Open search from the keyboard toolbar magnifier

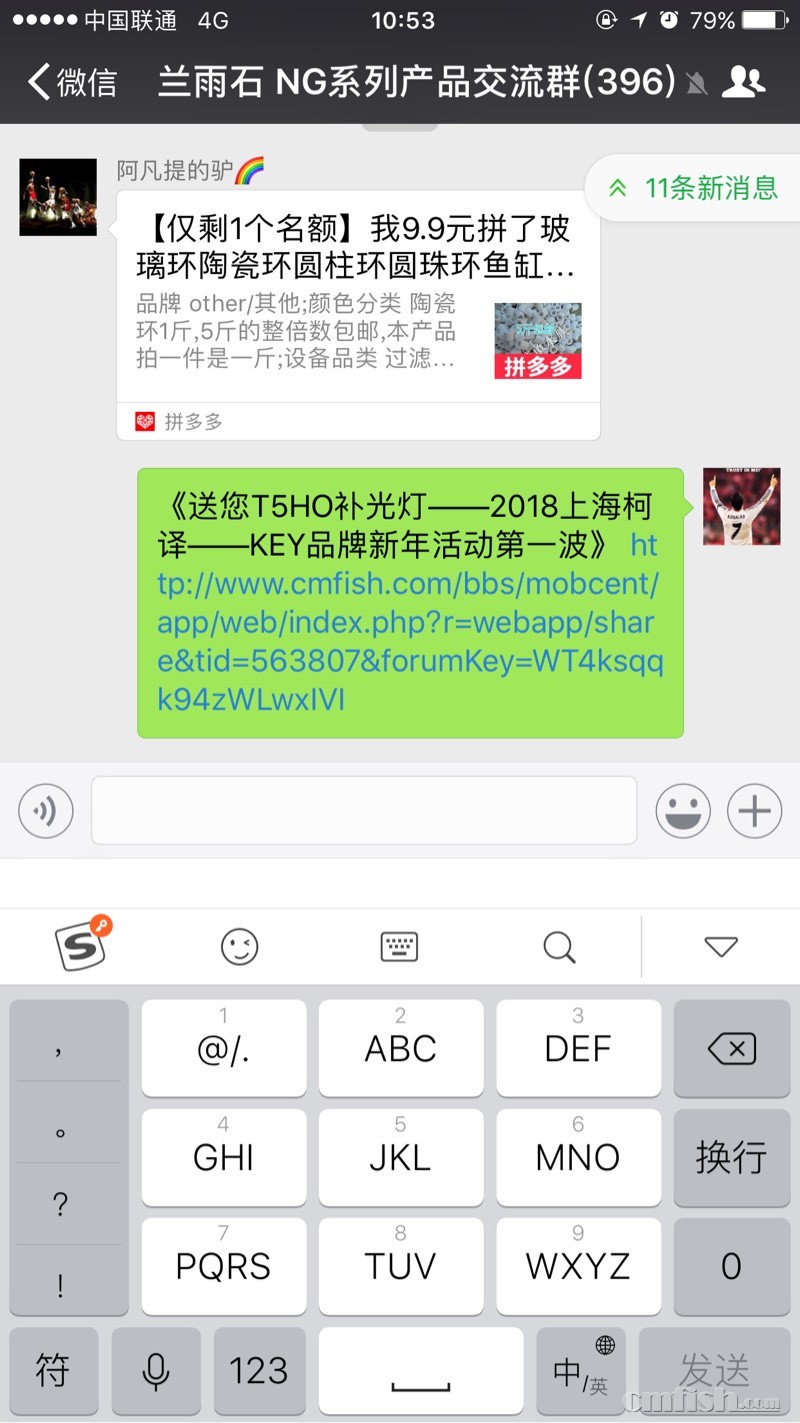[x=558, y=945]
